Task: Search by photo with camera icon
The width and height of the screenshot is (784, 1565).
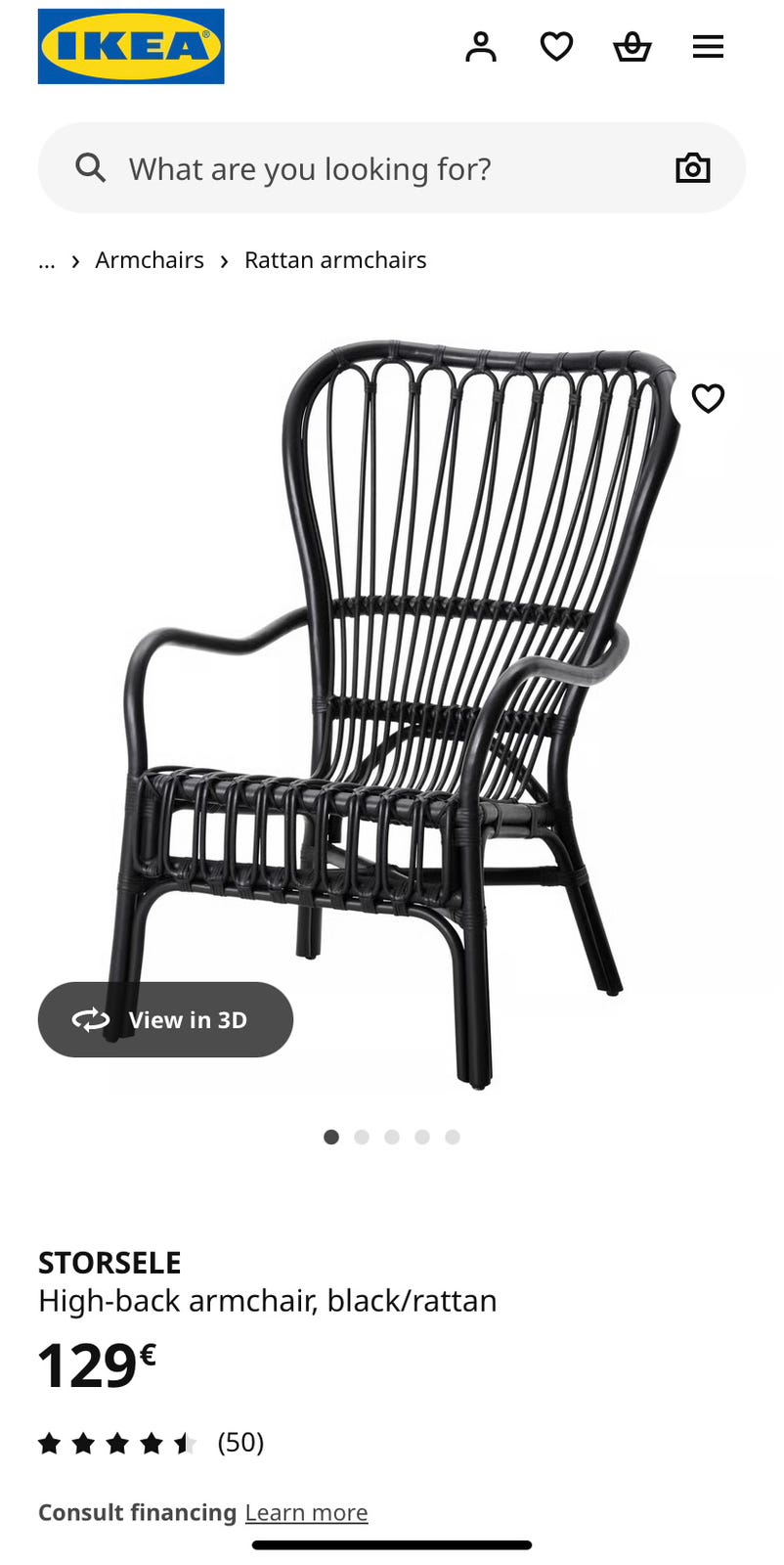Action: tap(692, 168)
